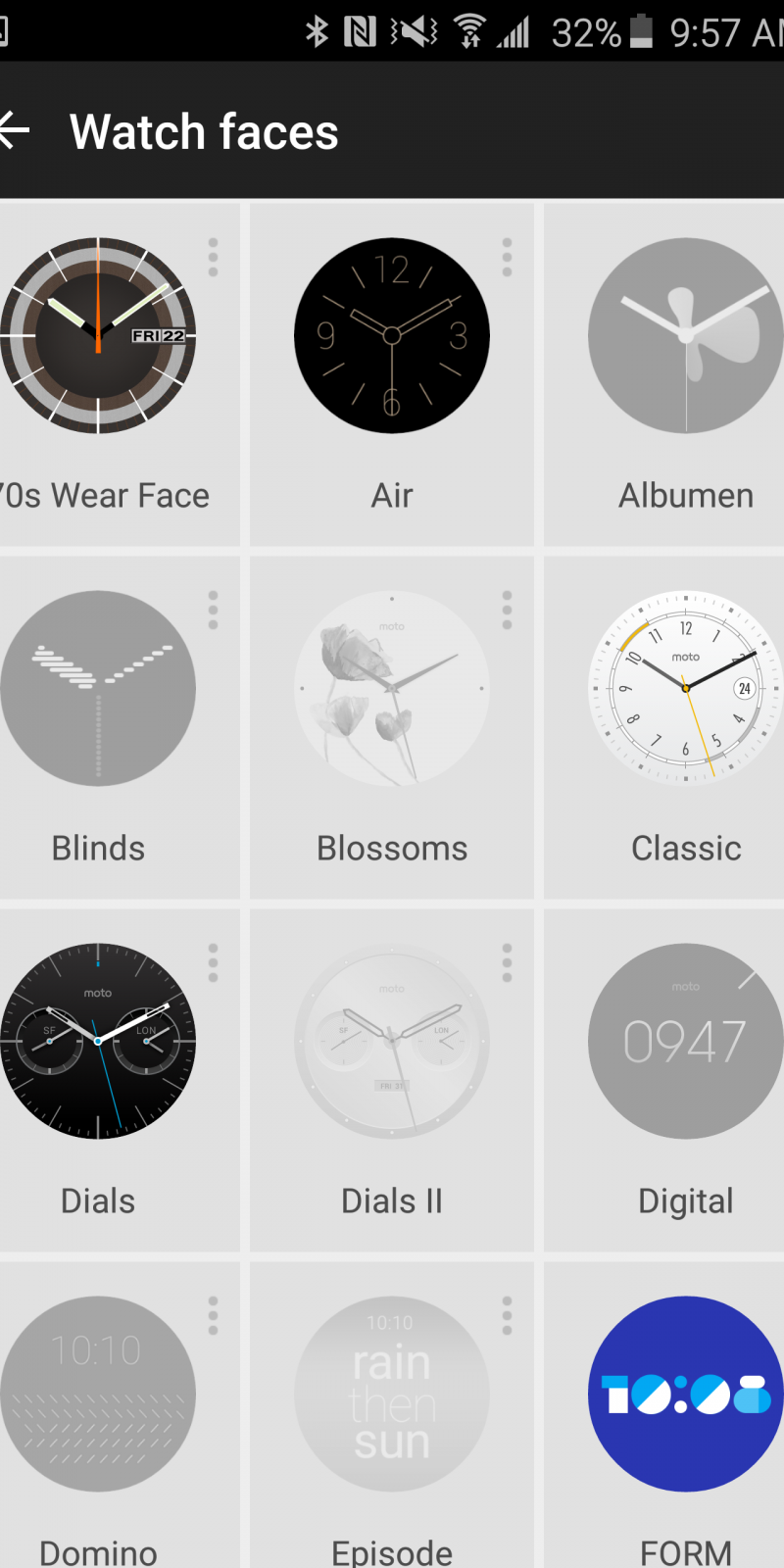The image size is (784, 1568).
Task: Open the three-dot menu on Air
Action: coord(507,257)
